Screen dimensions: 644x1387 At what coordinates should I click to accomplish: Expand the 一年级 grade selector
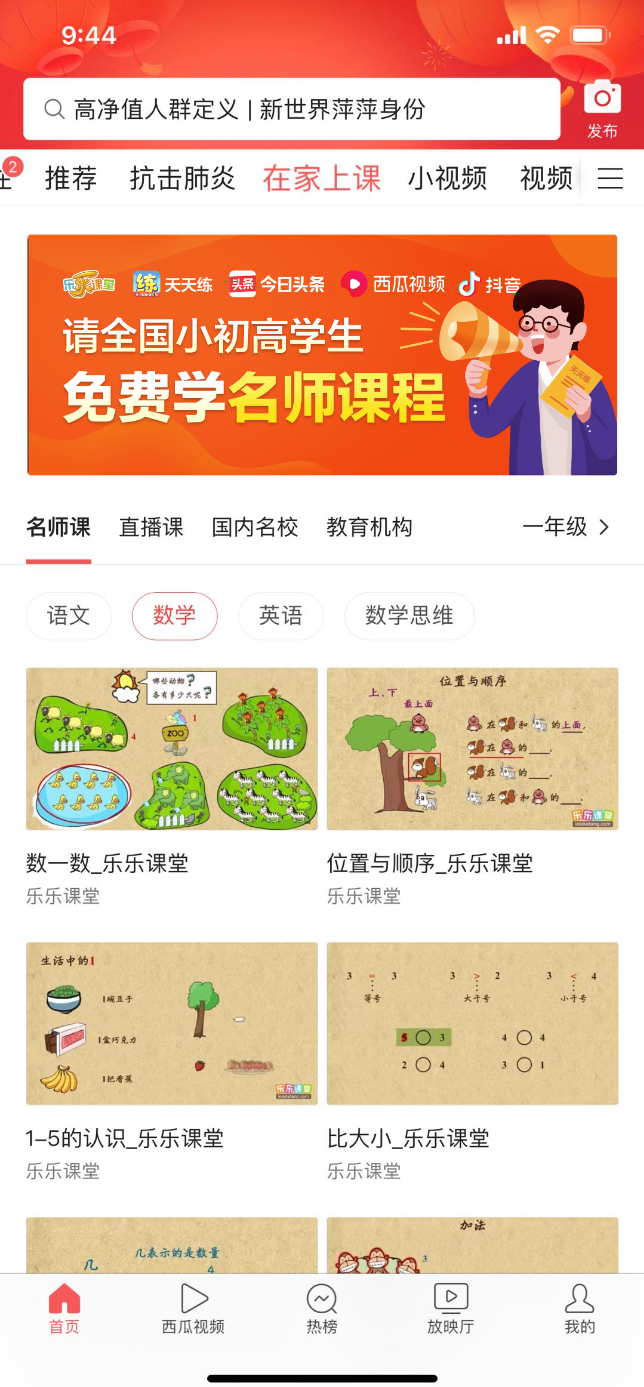566,527
